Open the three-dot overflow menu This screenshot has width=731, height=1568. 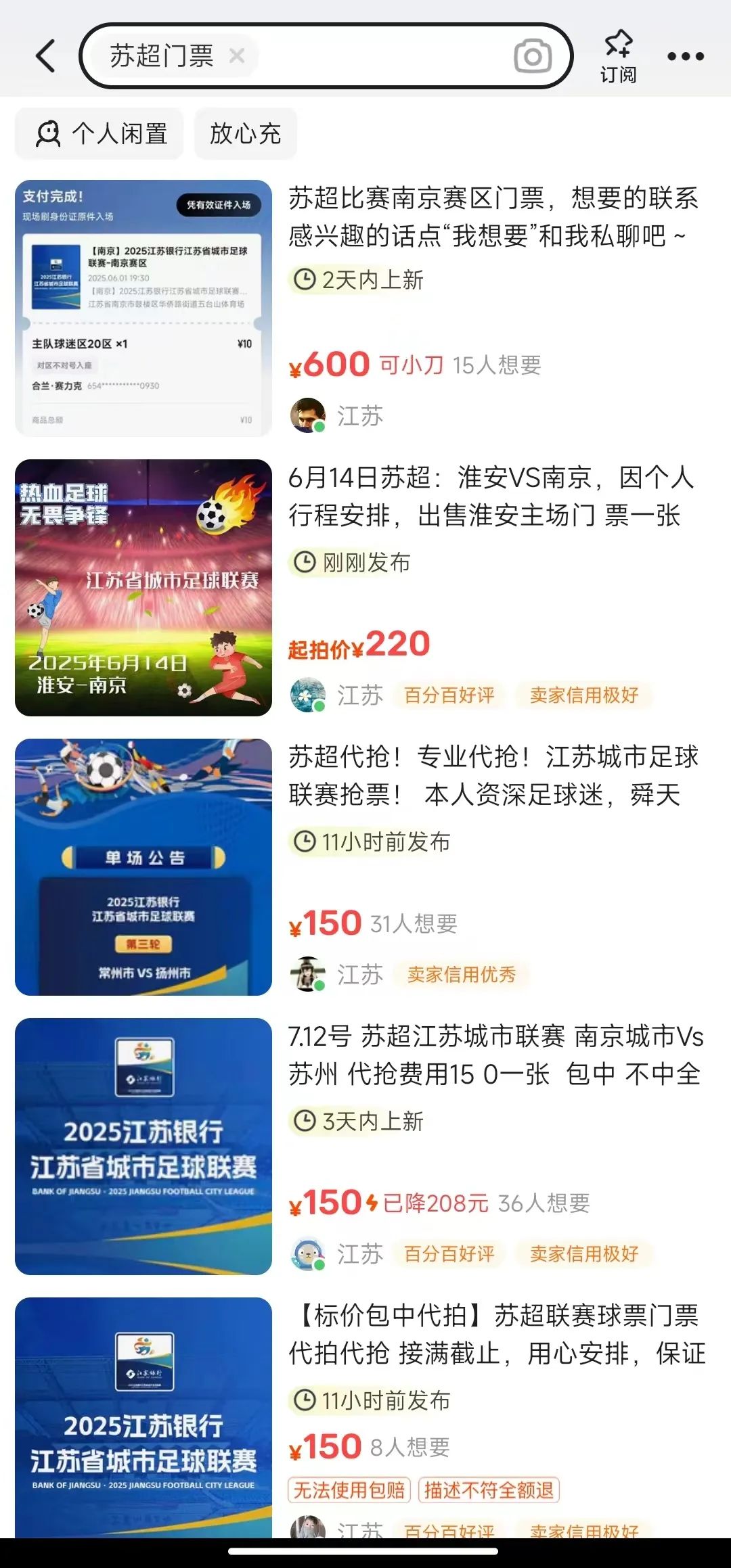coord(686,56)
